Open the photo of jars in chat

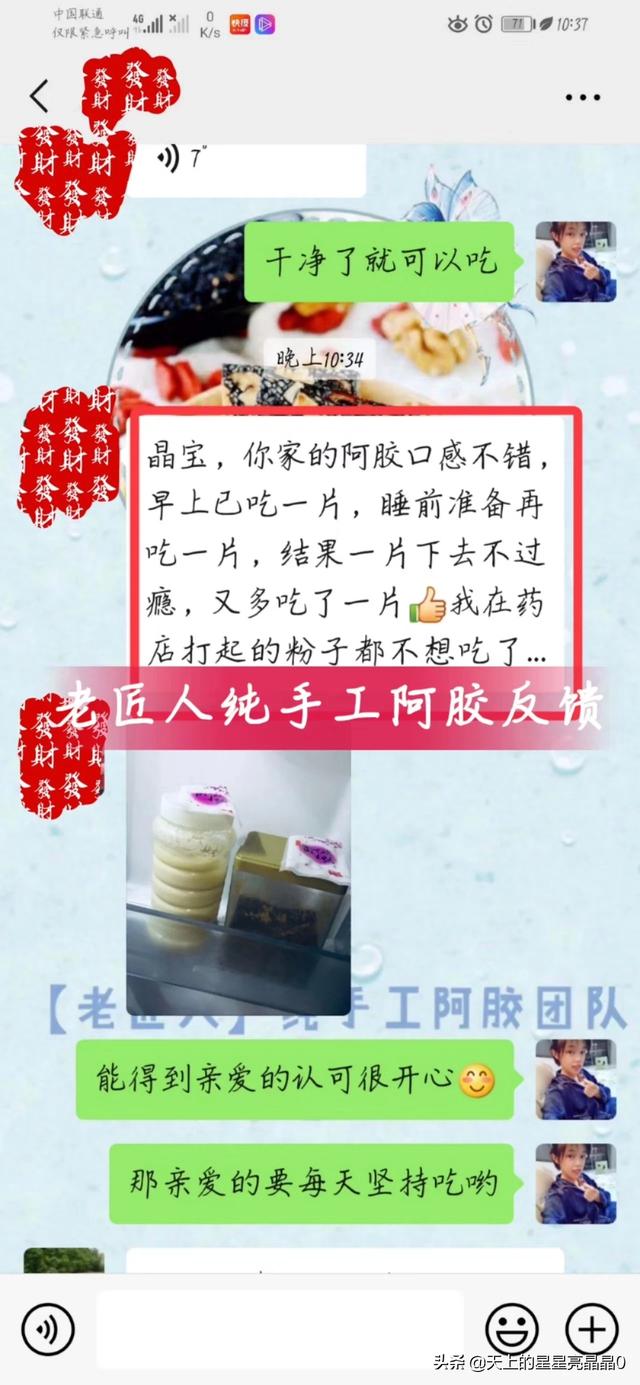click(238, 868)
